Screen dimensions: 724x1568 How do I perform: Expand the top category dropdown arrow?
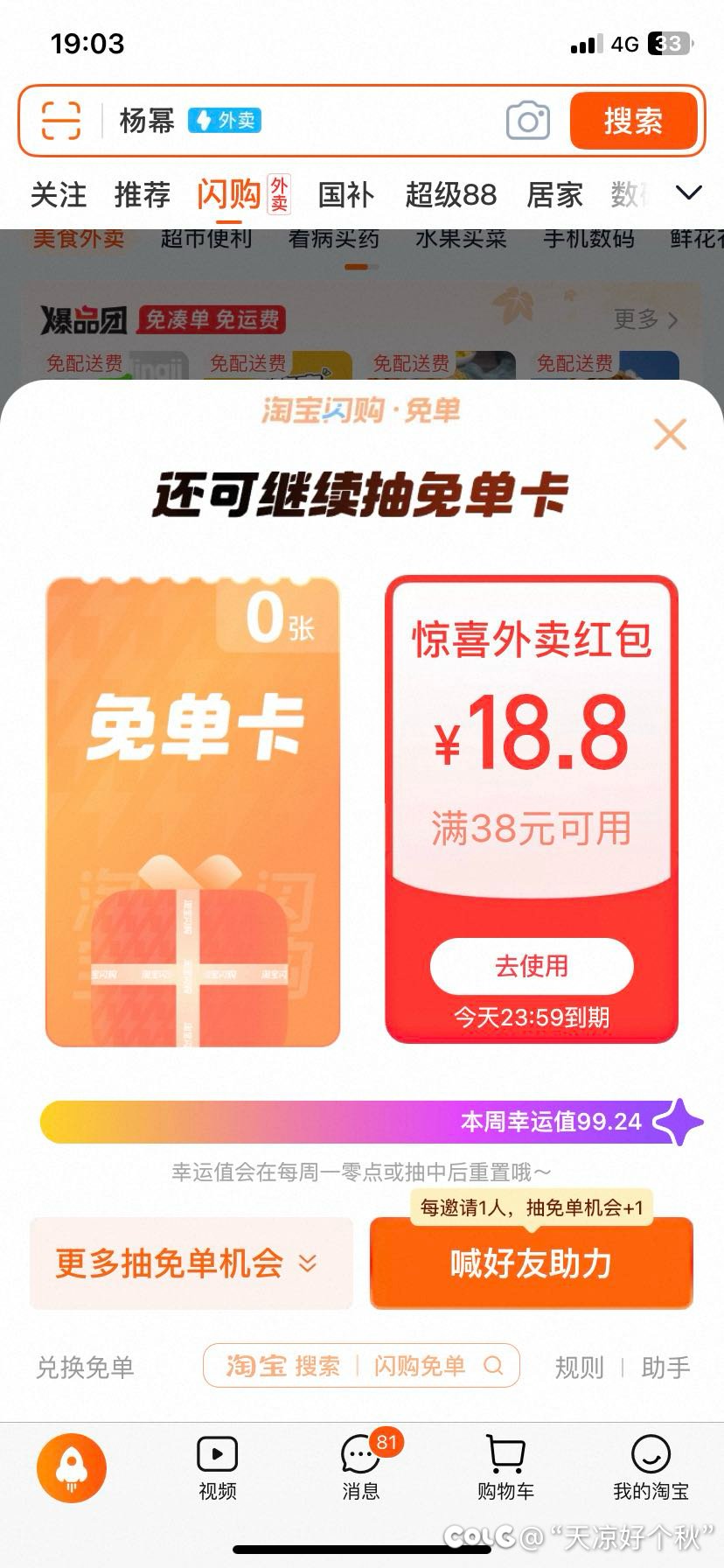[689, 192]
